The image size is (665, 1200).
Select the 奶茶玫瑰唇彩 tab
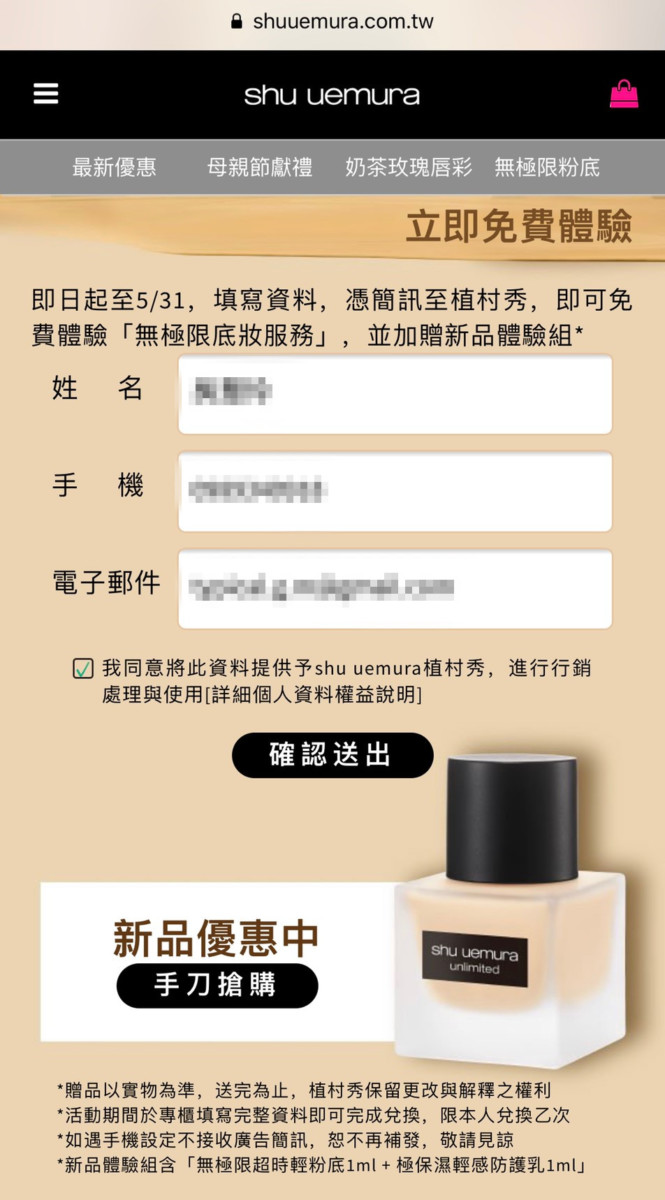(x=408, y=167)
